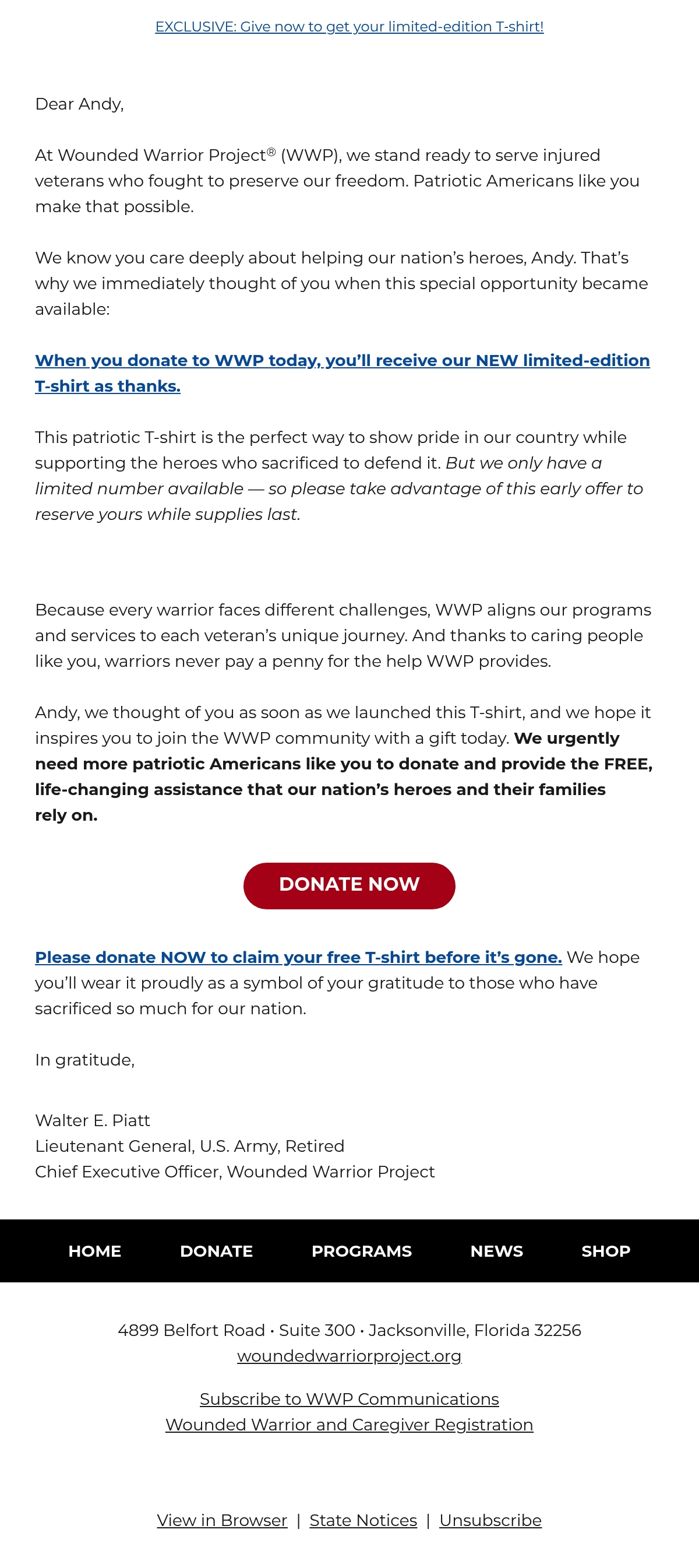Tap View in Browser
699x1568 pixels.
[222, 1520]
